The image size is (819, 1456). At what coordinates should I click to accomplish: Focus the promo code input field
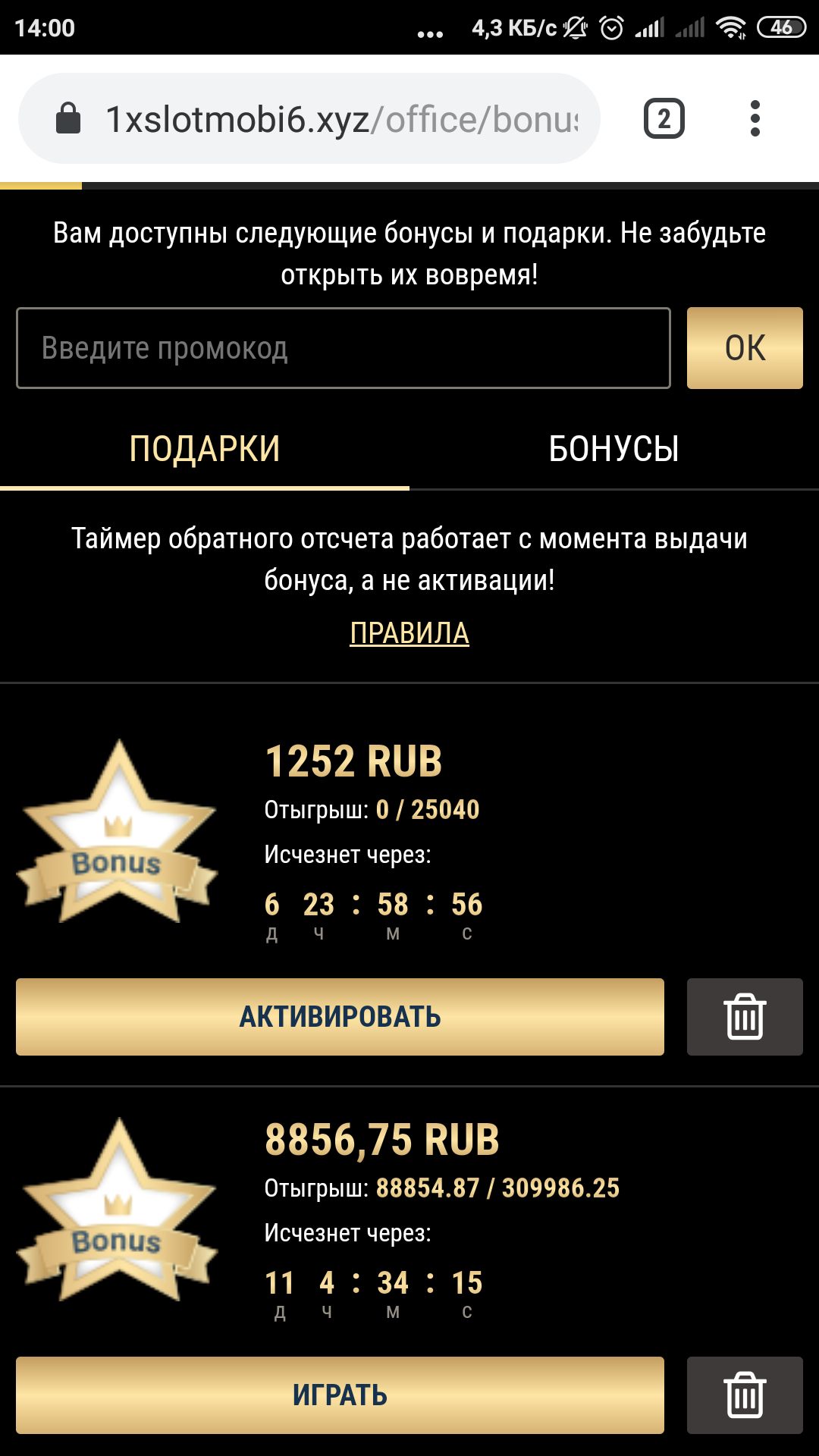click(x=343, y=348)
